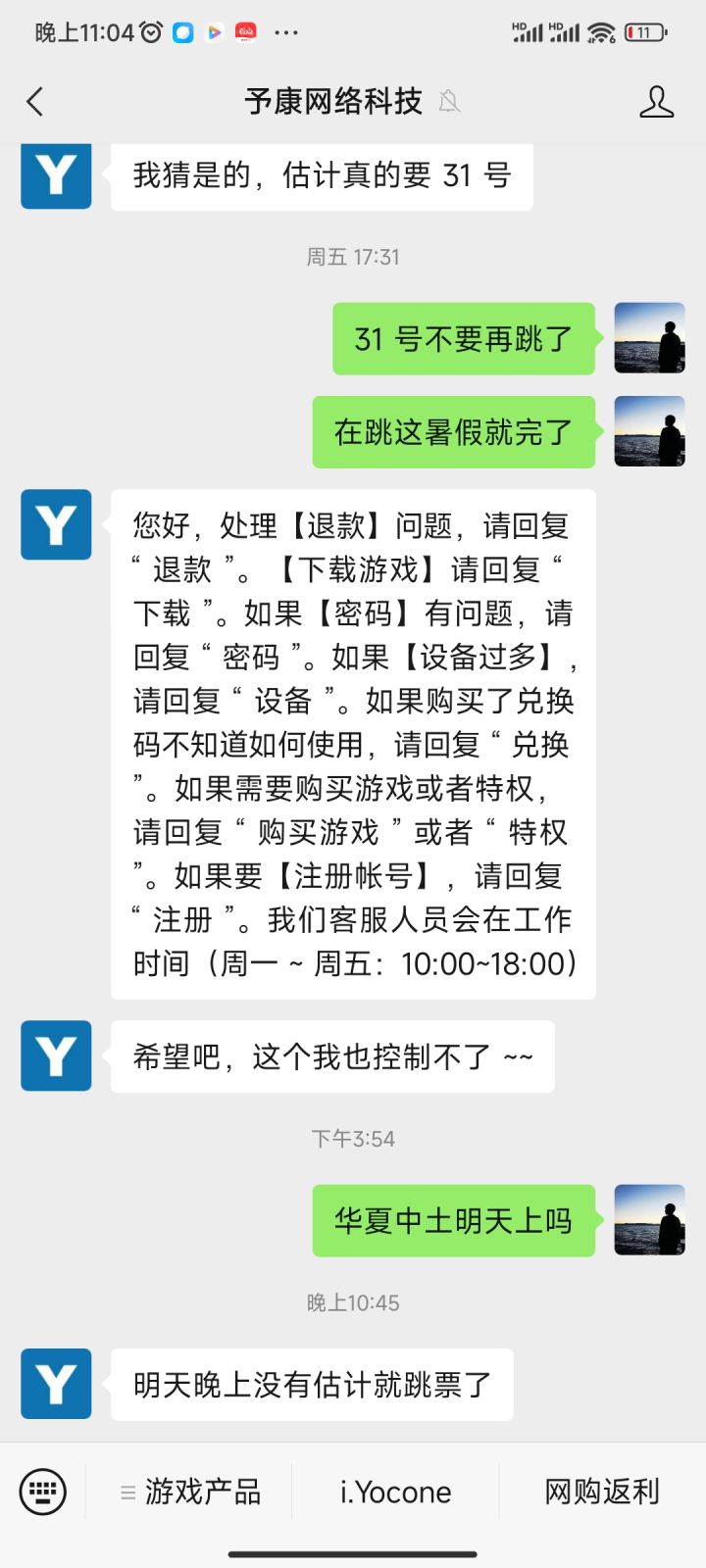Open the i.Yocone menu item

[x=395, y=1492]
